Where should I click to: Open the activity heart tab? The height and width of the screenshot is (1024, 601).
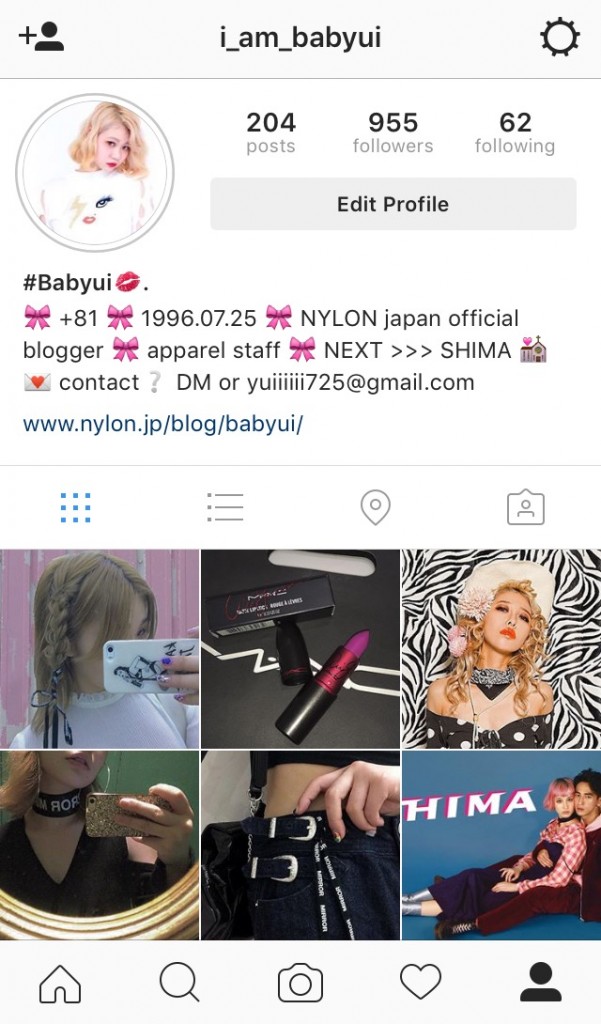[x=420, y=983]
